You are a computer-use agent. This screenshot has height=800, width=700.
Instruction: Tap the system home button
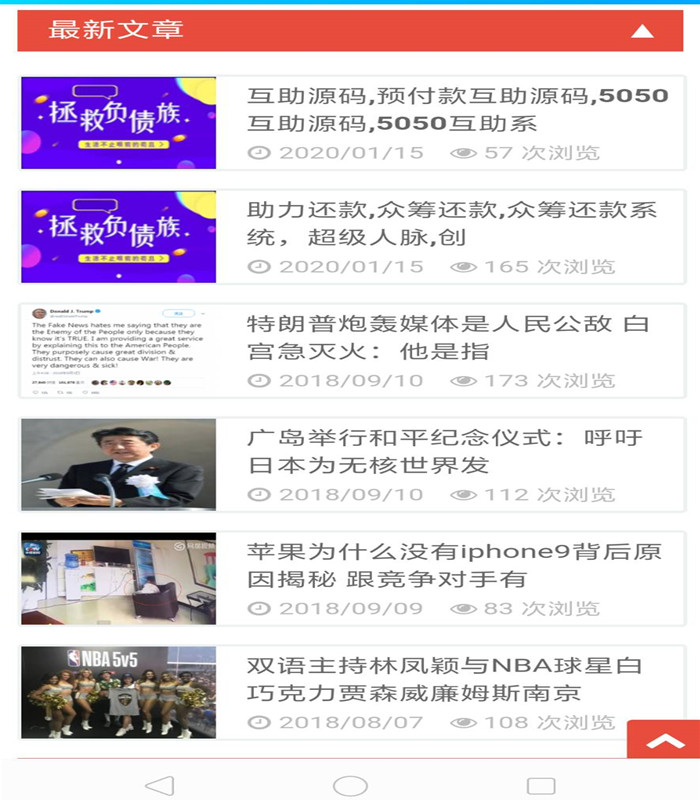tap(350, 785)
